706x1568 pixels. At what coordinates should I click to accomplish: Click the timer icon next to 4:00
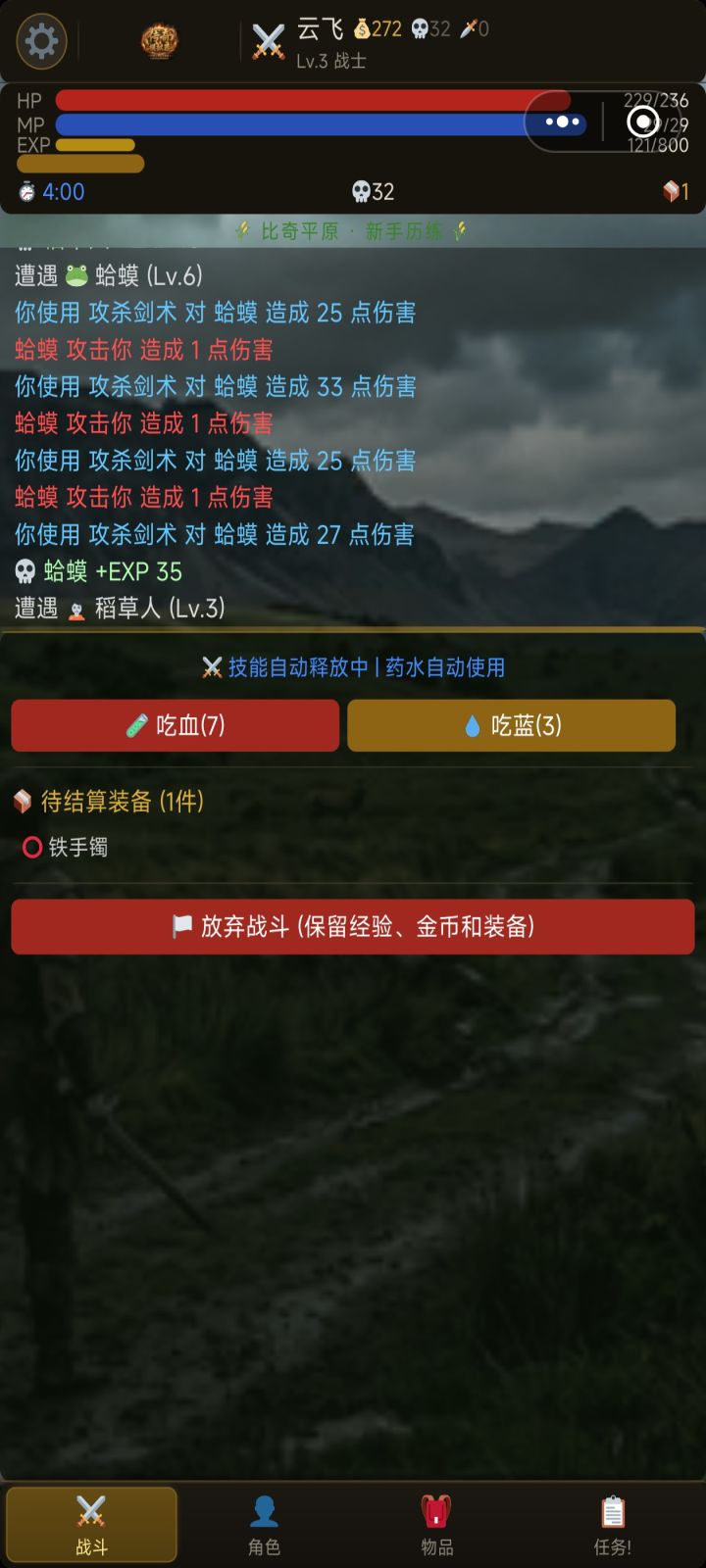tap(28, 192)
